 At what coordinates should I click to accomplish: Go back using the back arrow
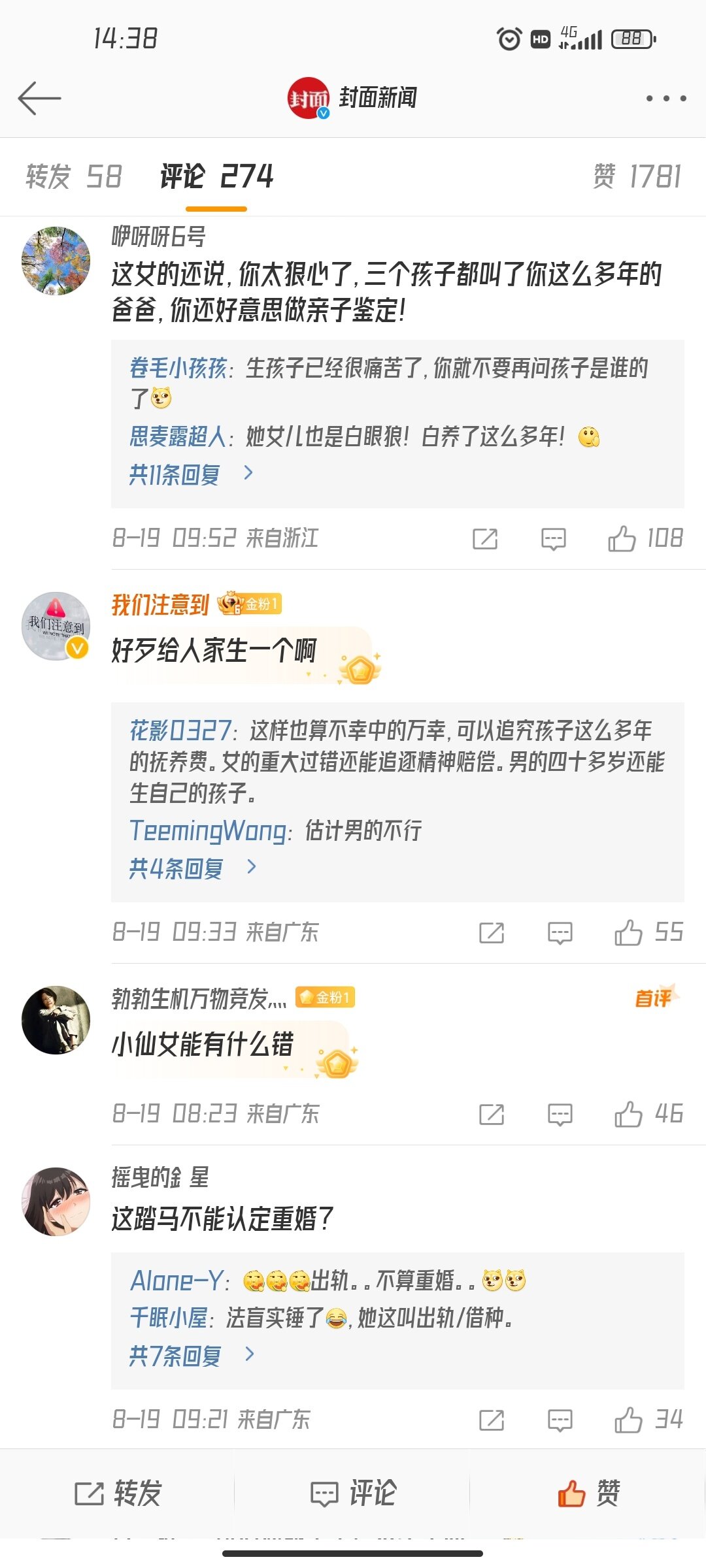tap(39, 99)
